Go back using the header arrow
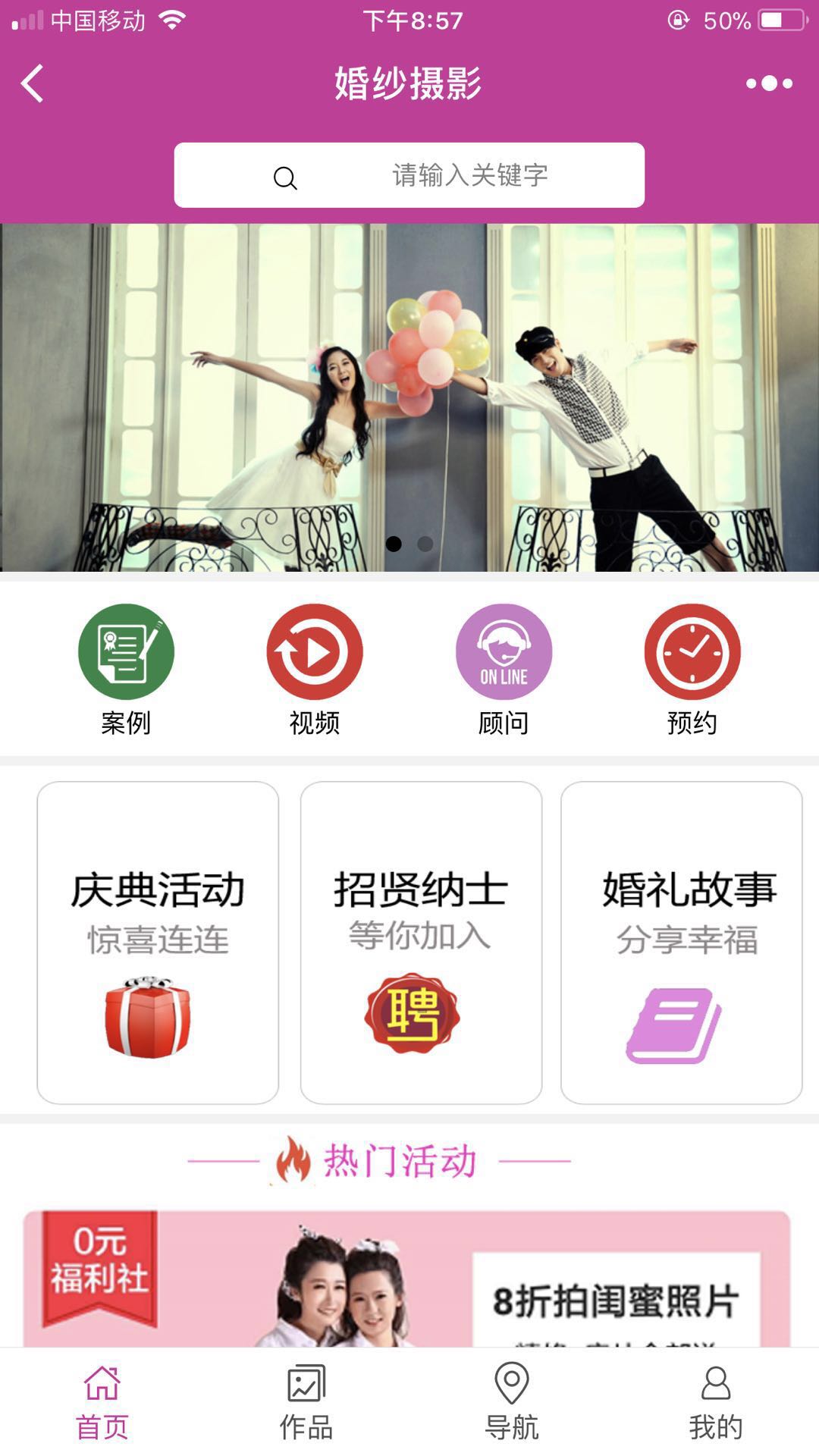The height and width of the screenshot is (1456, 819). pos(33,83)
